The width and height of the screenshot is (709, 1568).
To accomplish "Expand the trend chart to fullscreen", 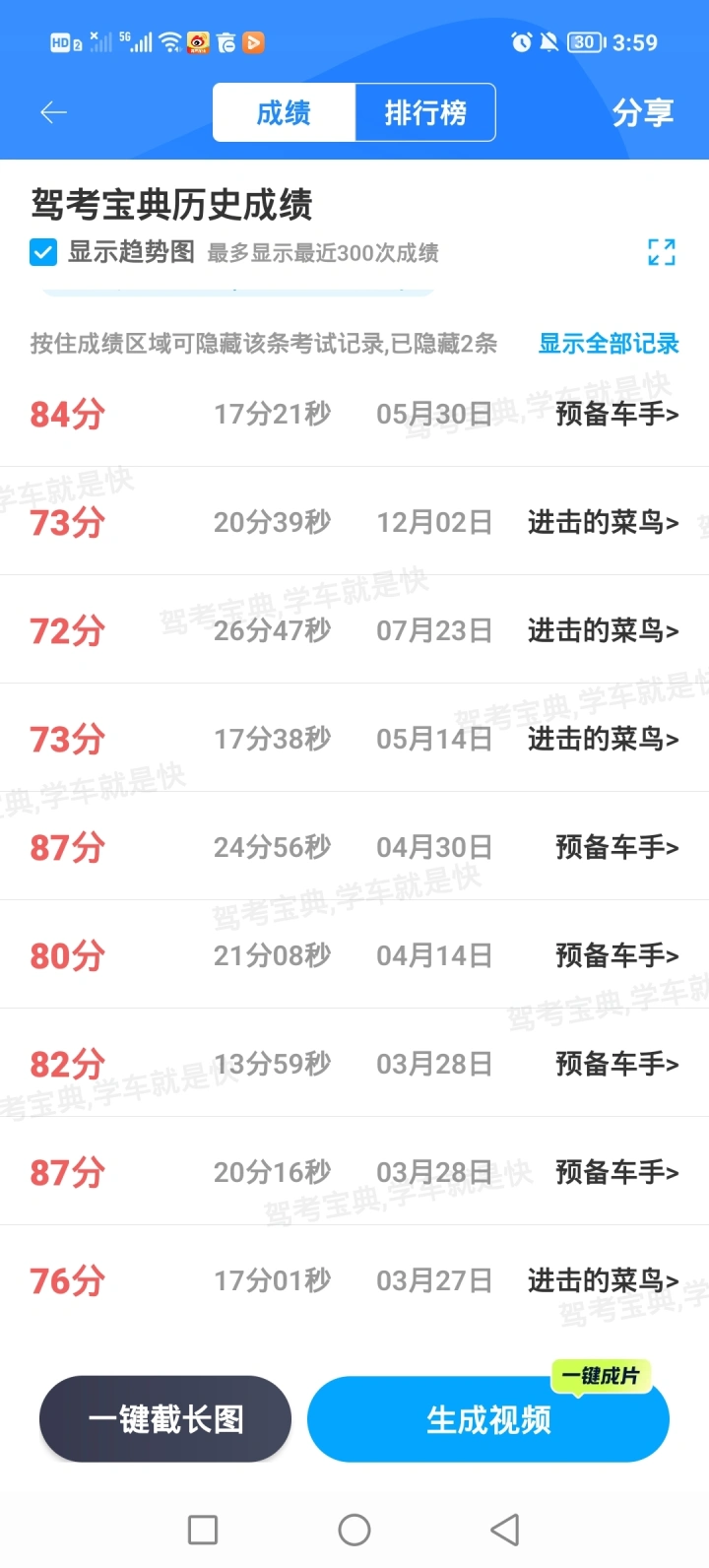I will click(662, 252).
